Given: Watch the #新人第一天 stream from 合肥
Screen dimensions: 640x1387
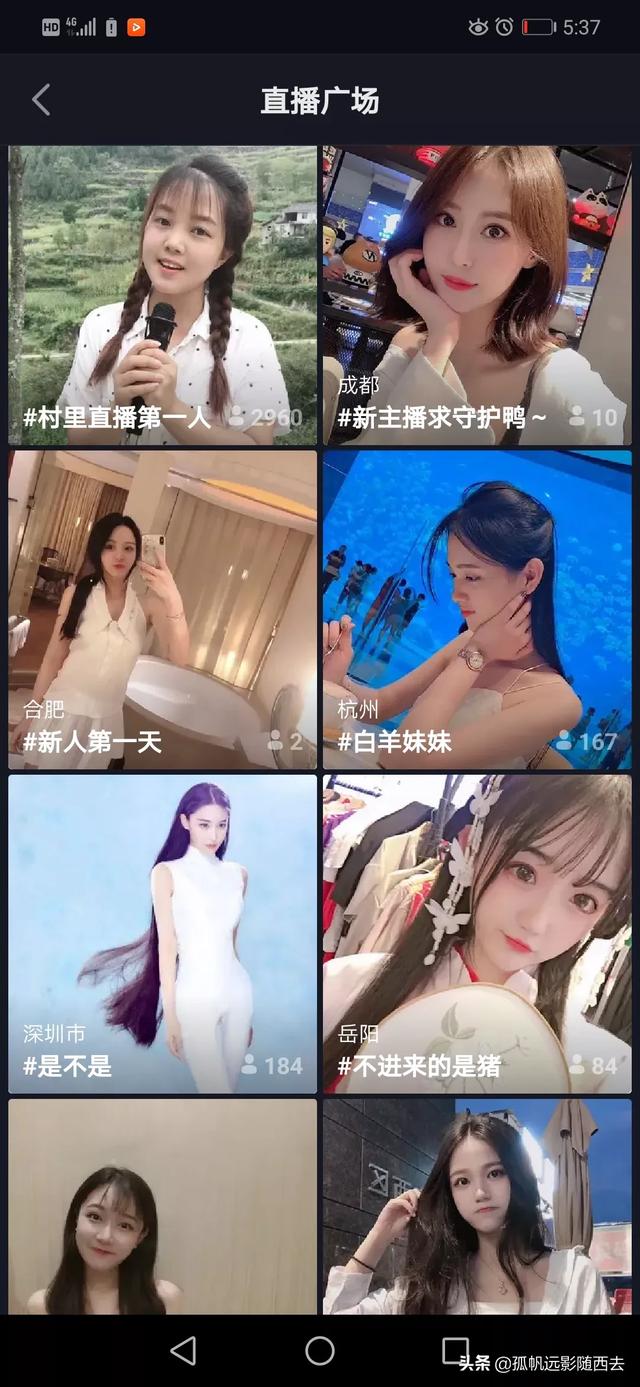Looking at the screenshot, I should [162, 610].
